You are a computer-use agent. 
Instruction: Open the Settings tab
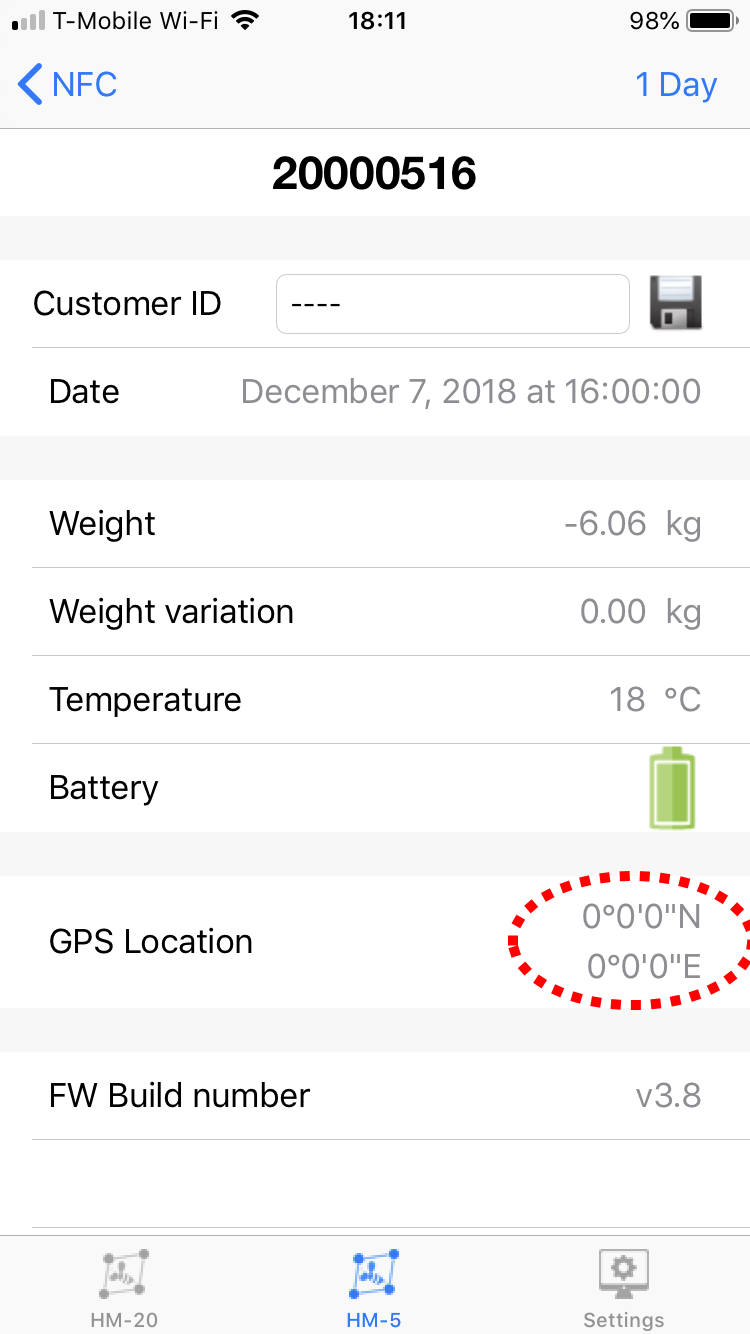[624, 1288]
